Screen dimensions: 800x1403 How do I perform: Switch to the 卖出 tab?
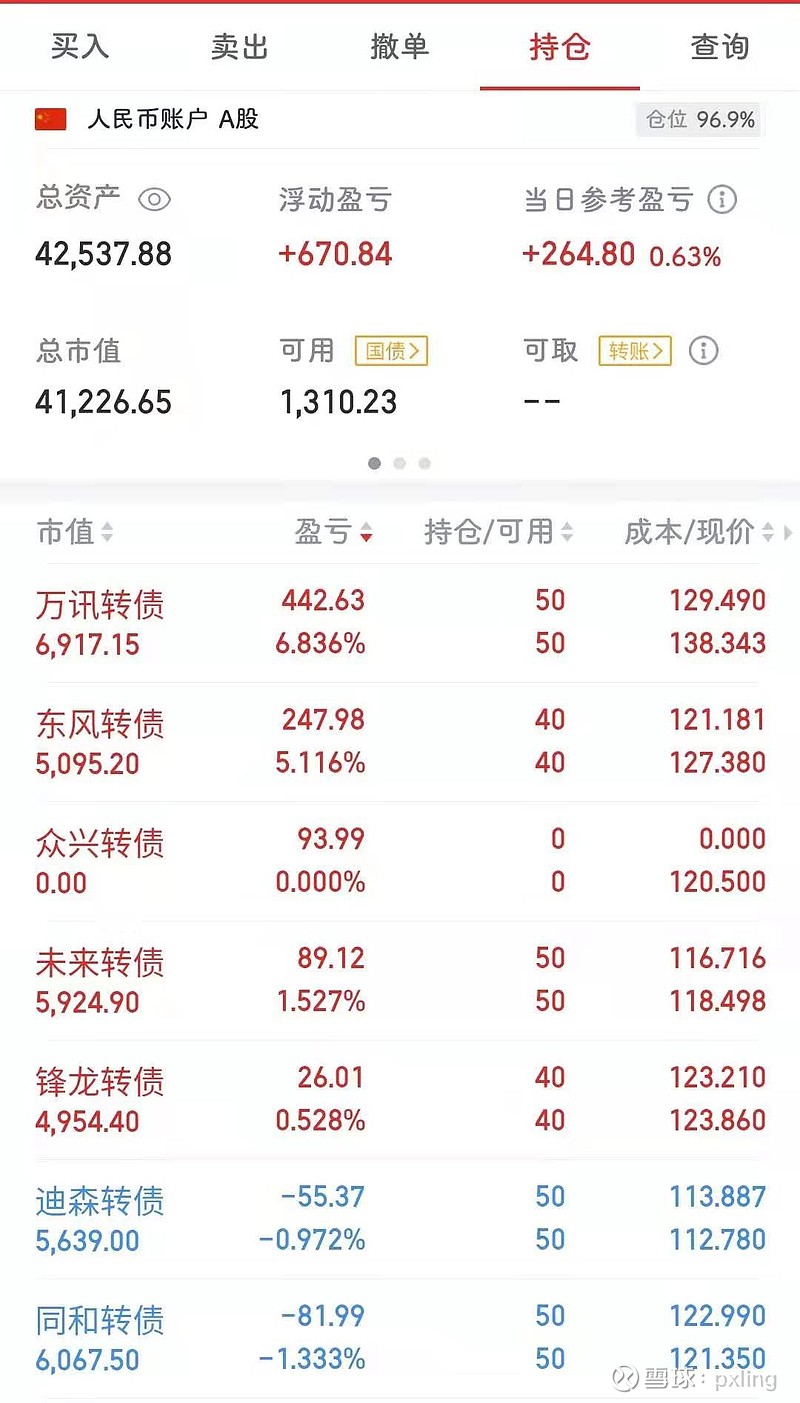pos(240,47)
